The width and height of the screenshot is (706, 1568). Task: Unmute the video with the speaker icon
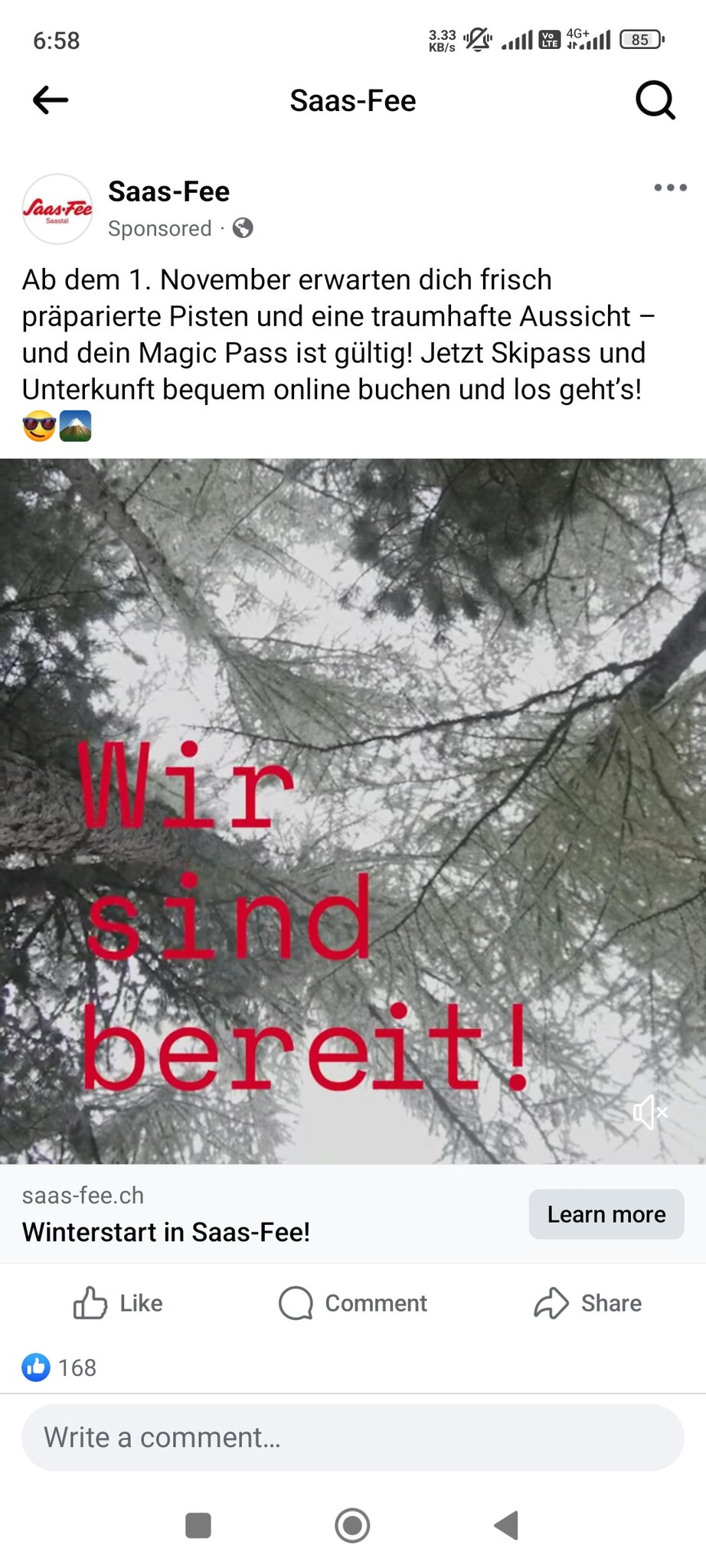(649, 1112)
